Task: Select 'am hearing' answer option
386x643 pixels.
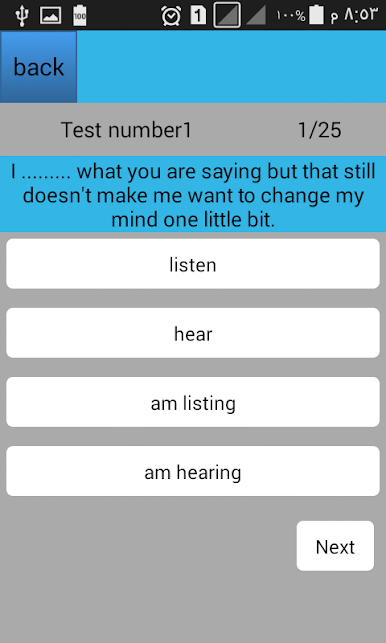Action: click(193, 471)
